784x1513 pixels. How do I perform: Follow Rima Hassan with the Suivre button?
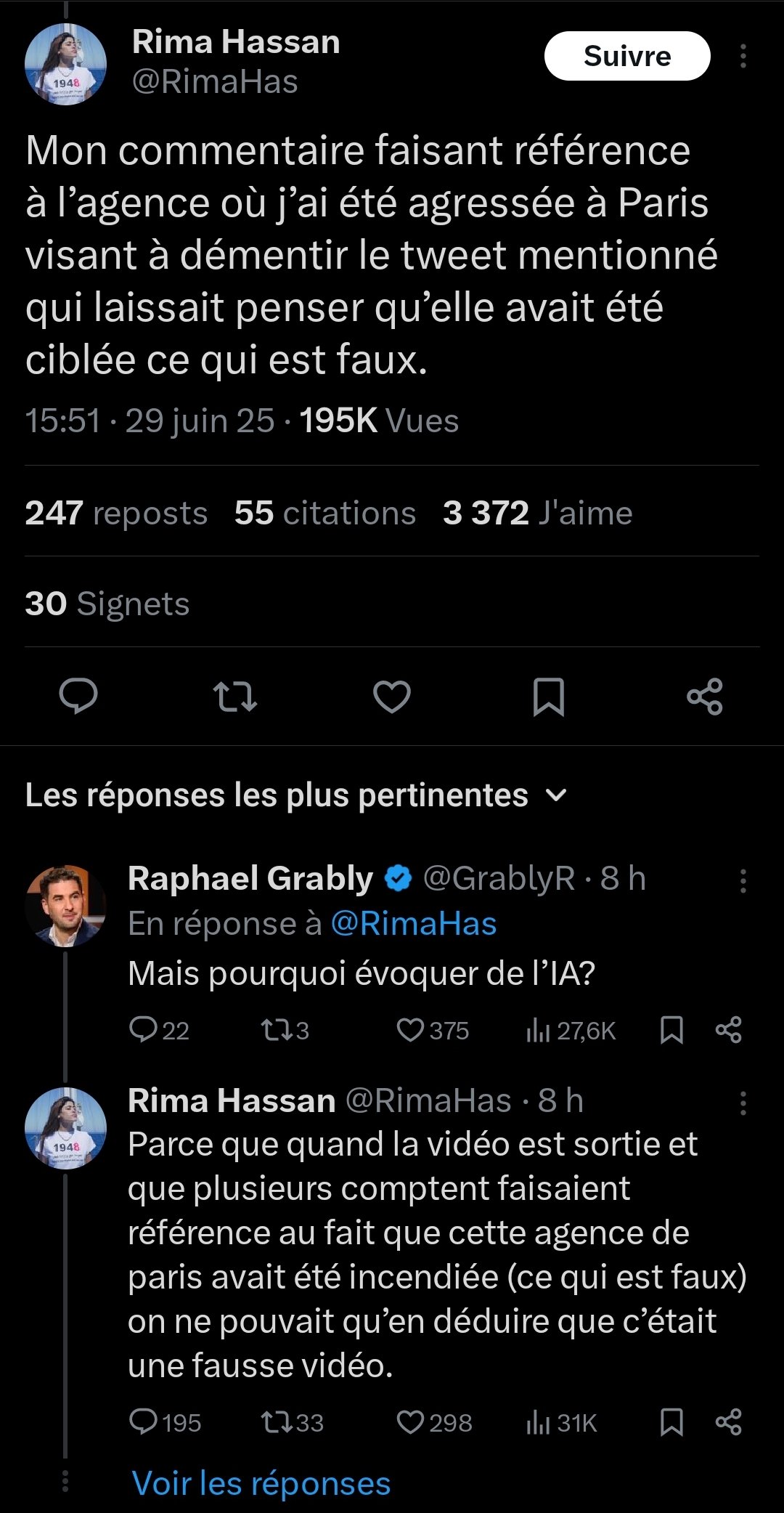[x=626, y=56]
